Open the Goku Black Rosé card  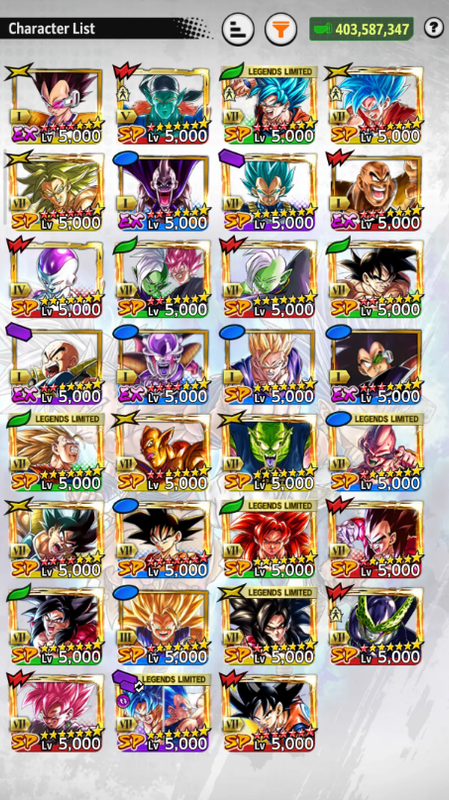pyautogui.click(x=56, y=712)
